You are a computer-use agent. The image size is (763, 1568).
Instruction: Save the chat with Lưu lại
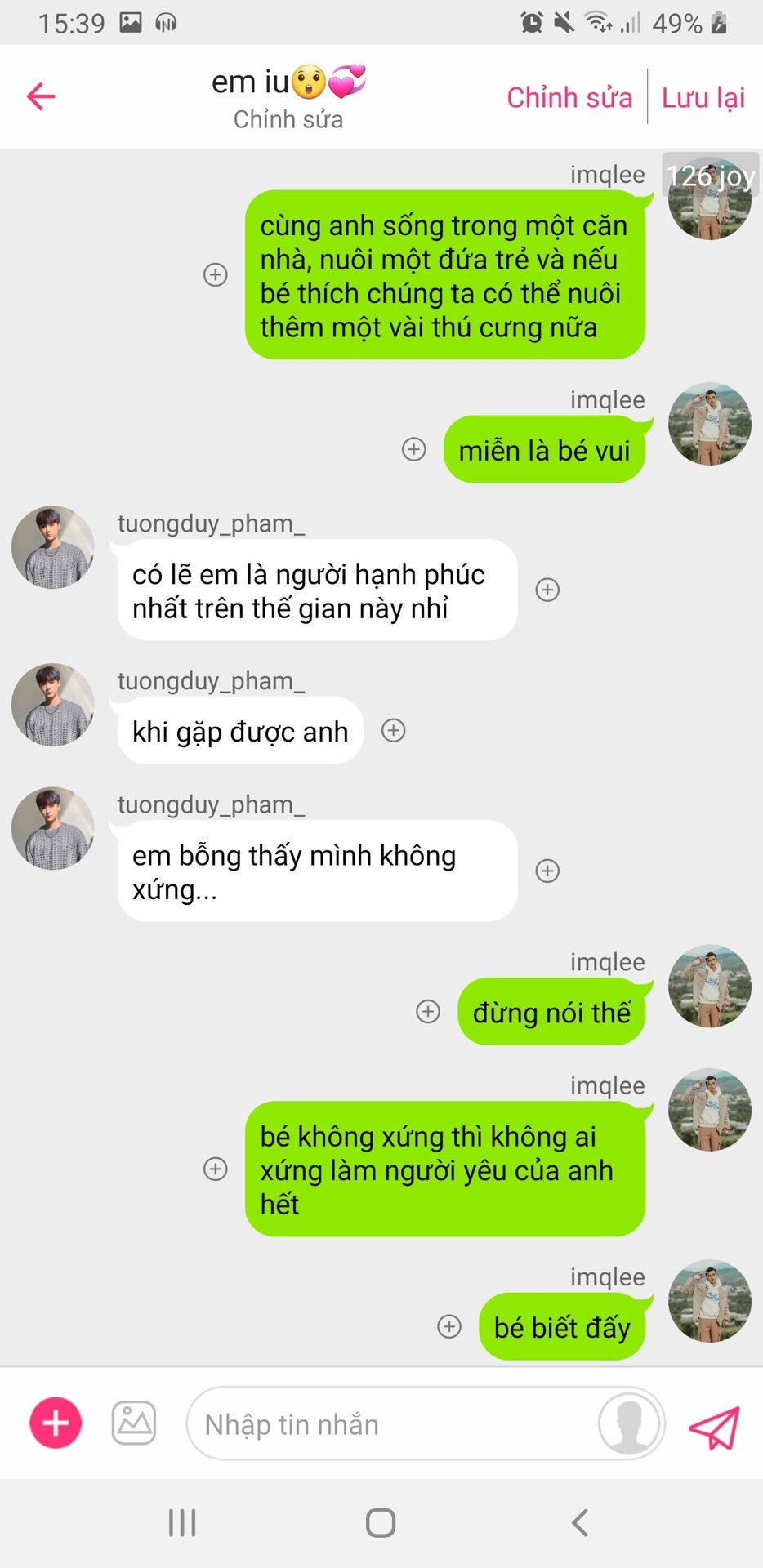tap(703, 97)
